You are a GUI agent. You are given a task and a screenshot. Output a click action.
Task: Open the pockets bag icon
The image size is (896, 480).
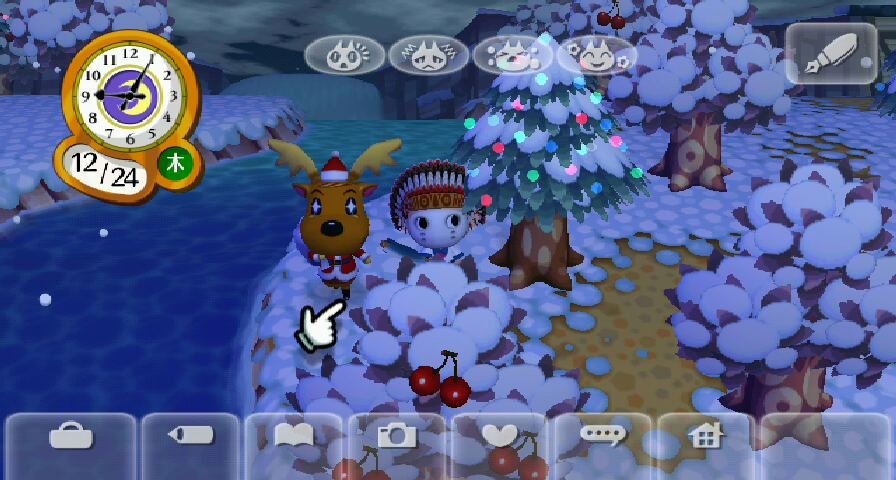(x=70, y=436)
